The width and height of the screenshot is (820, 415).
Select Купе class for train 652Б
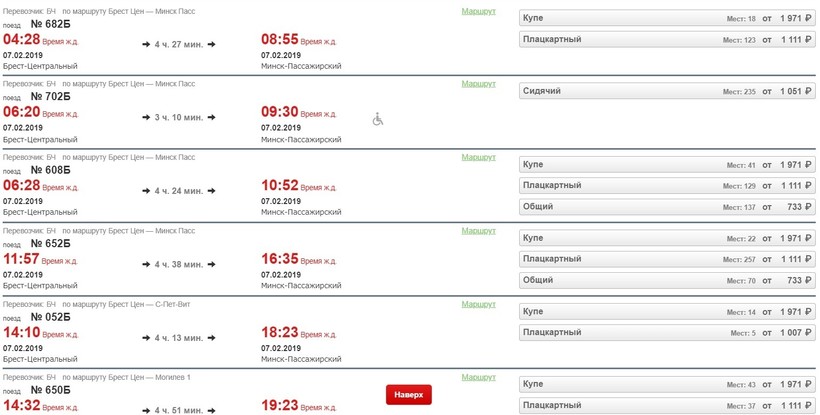(668, 238)
